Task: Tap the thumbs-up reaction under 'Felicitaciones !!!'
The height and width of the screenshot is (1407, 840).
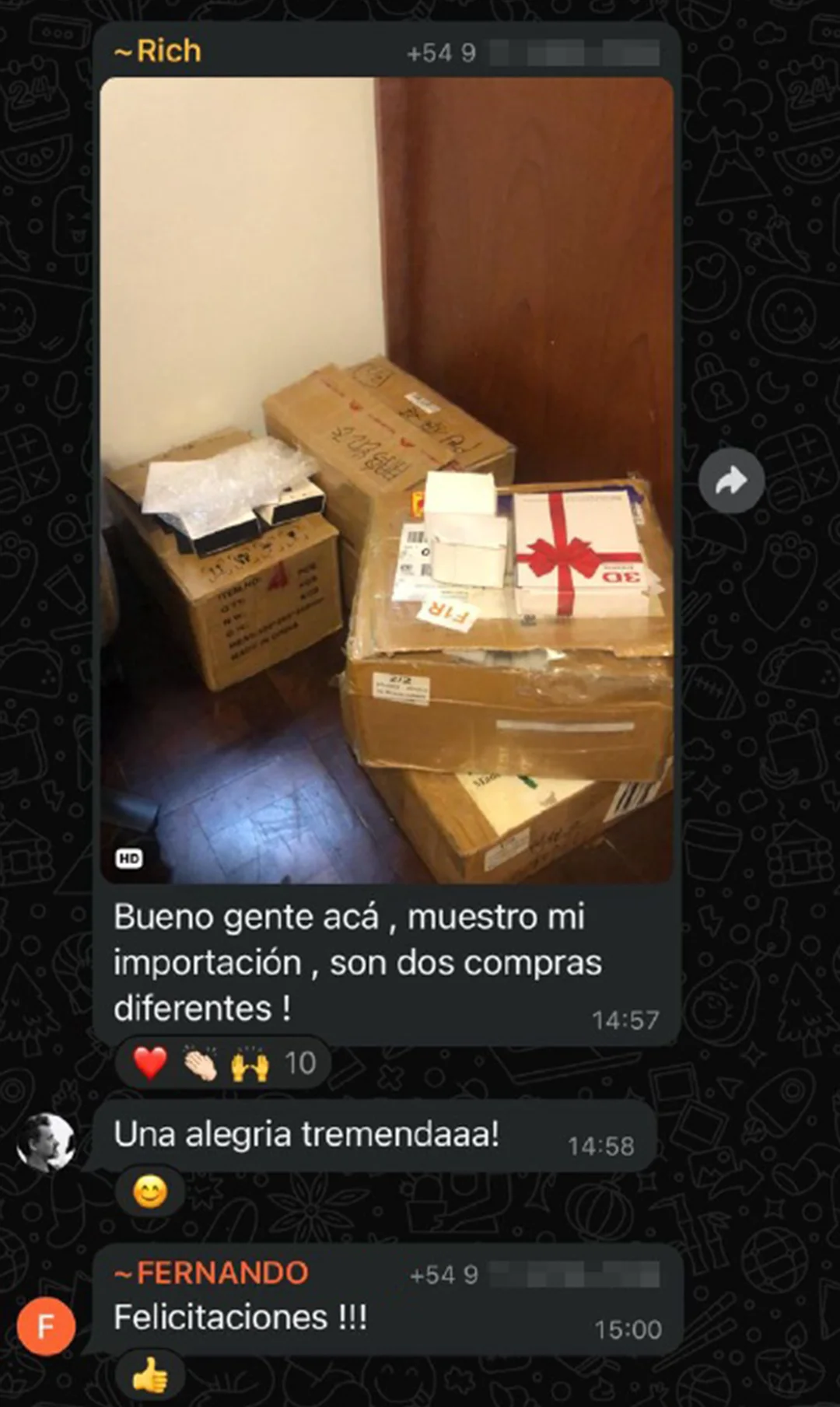Action: pyautogui.click(x=149, y=1377)
